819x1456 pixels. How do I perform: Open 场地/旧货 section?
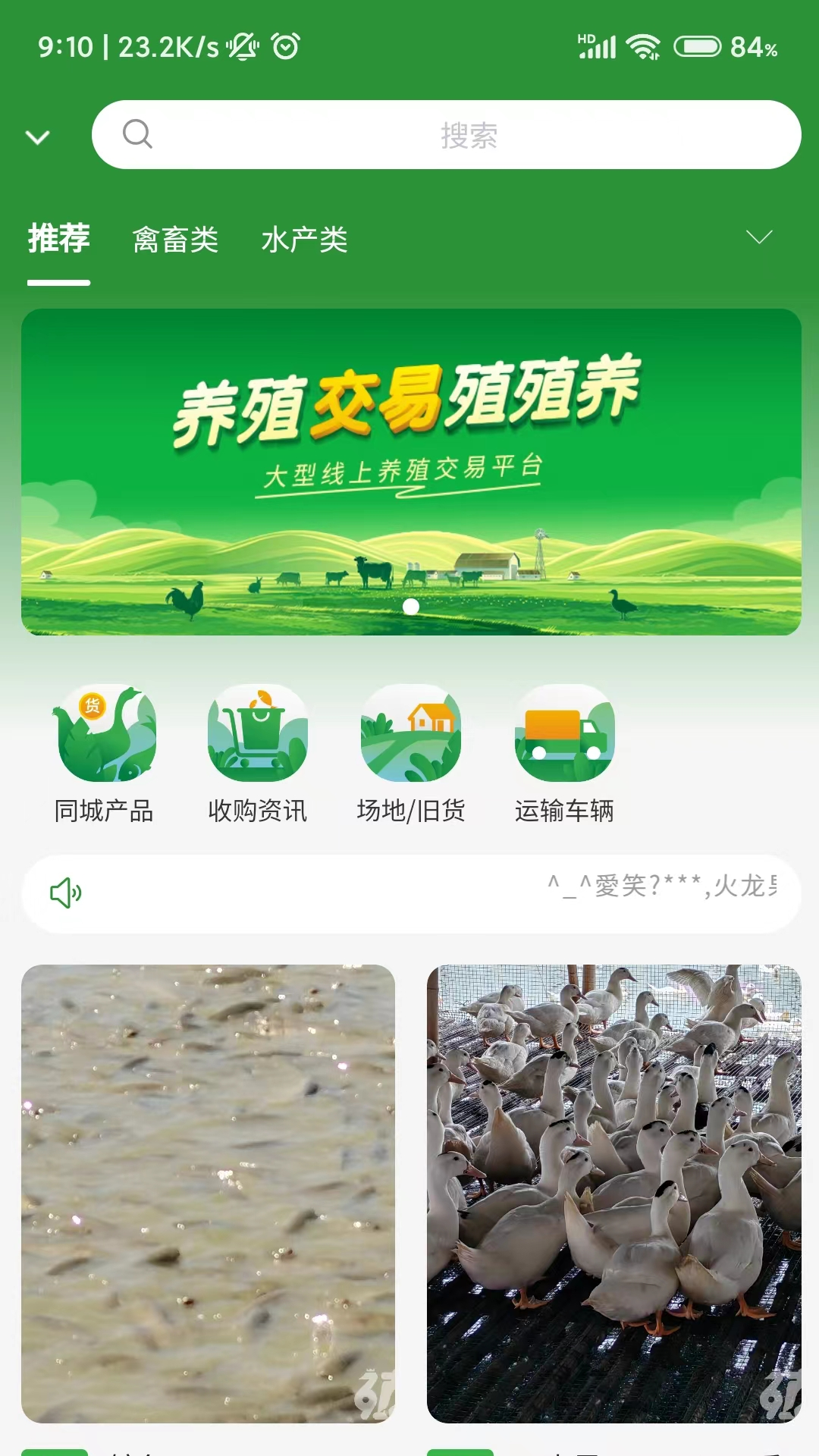coord(410,754)
